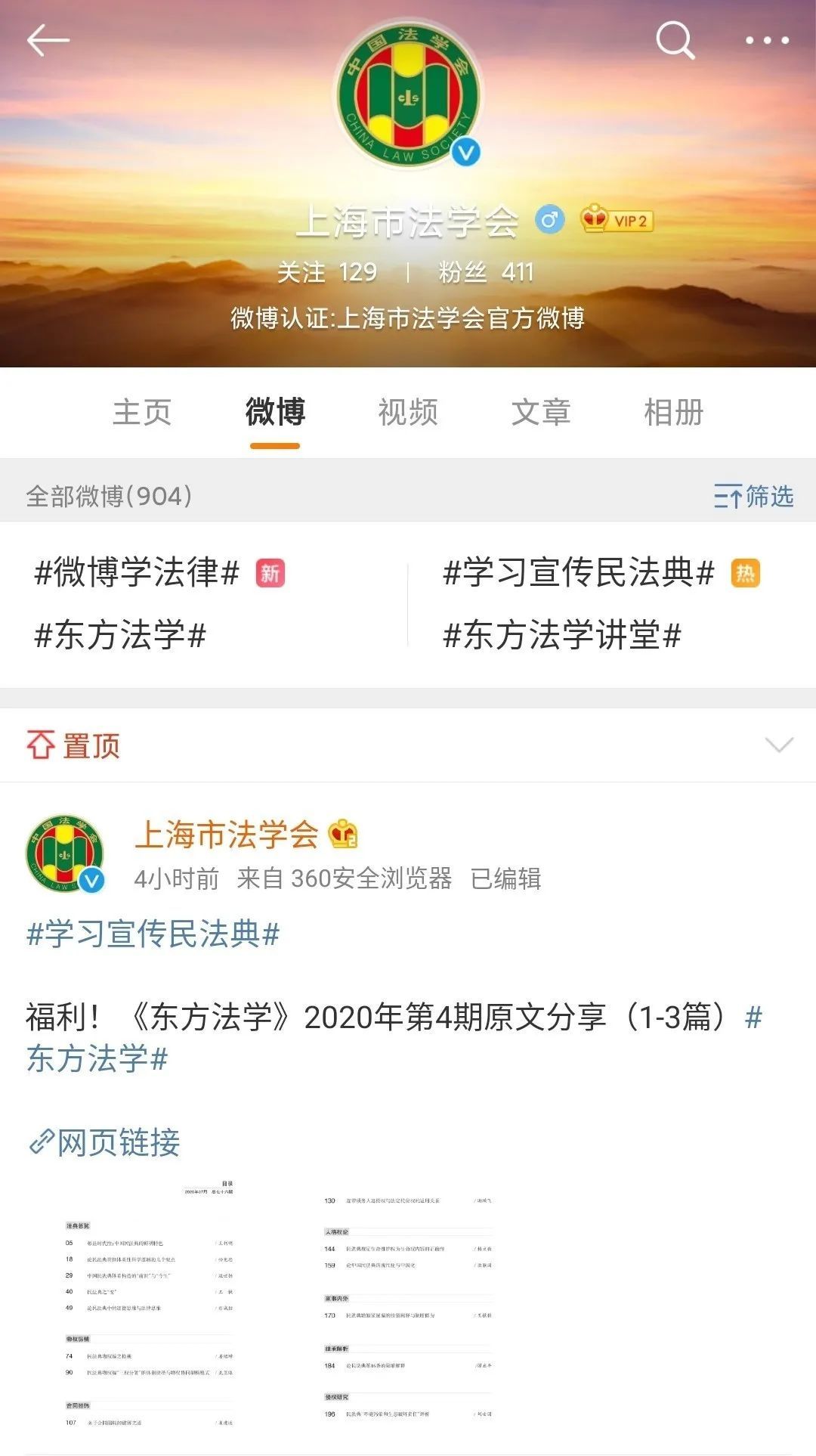Expand the pinned post dropdown chevron
Viewport: 816px width, 1456px height.
pyautogui.click(x=779, y=745)
